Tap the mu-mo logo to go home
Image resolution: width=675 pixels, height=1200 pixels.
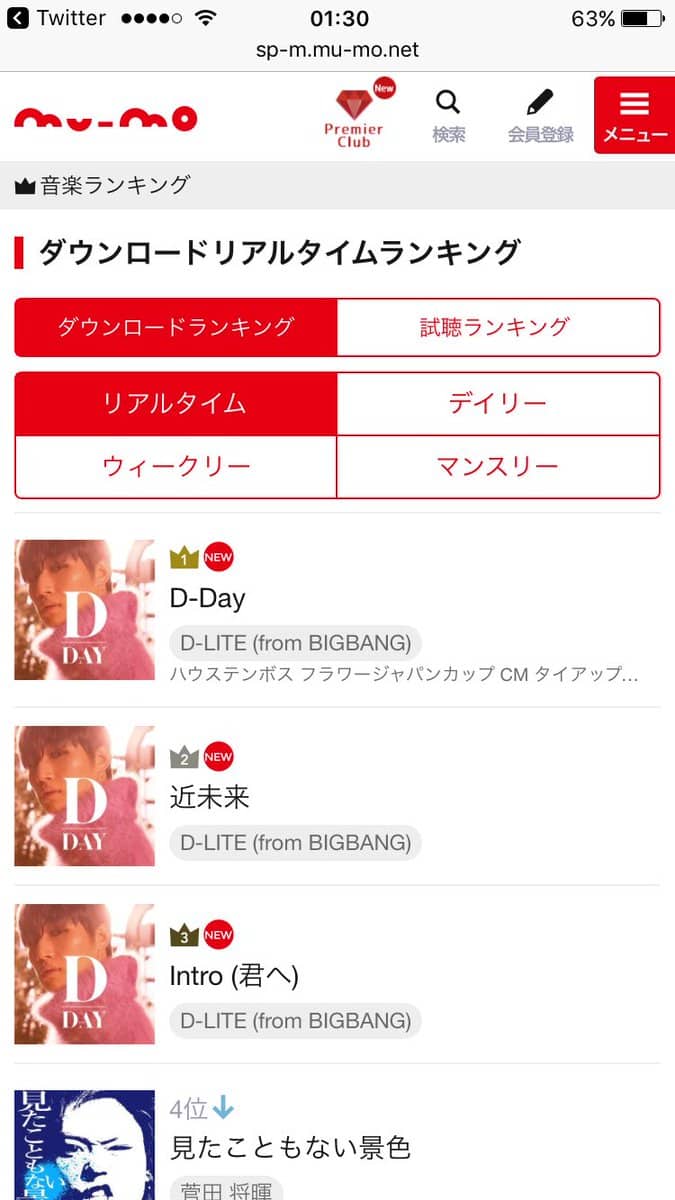(x=106, y=119)
